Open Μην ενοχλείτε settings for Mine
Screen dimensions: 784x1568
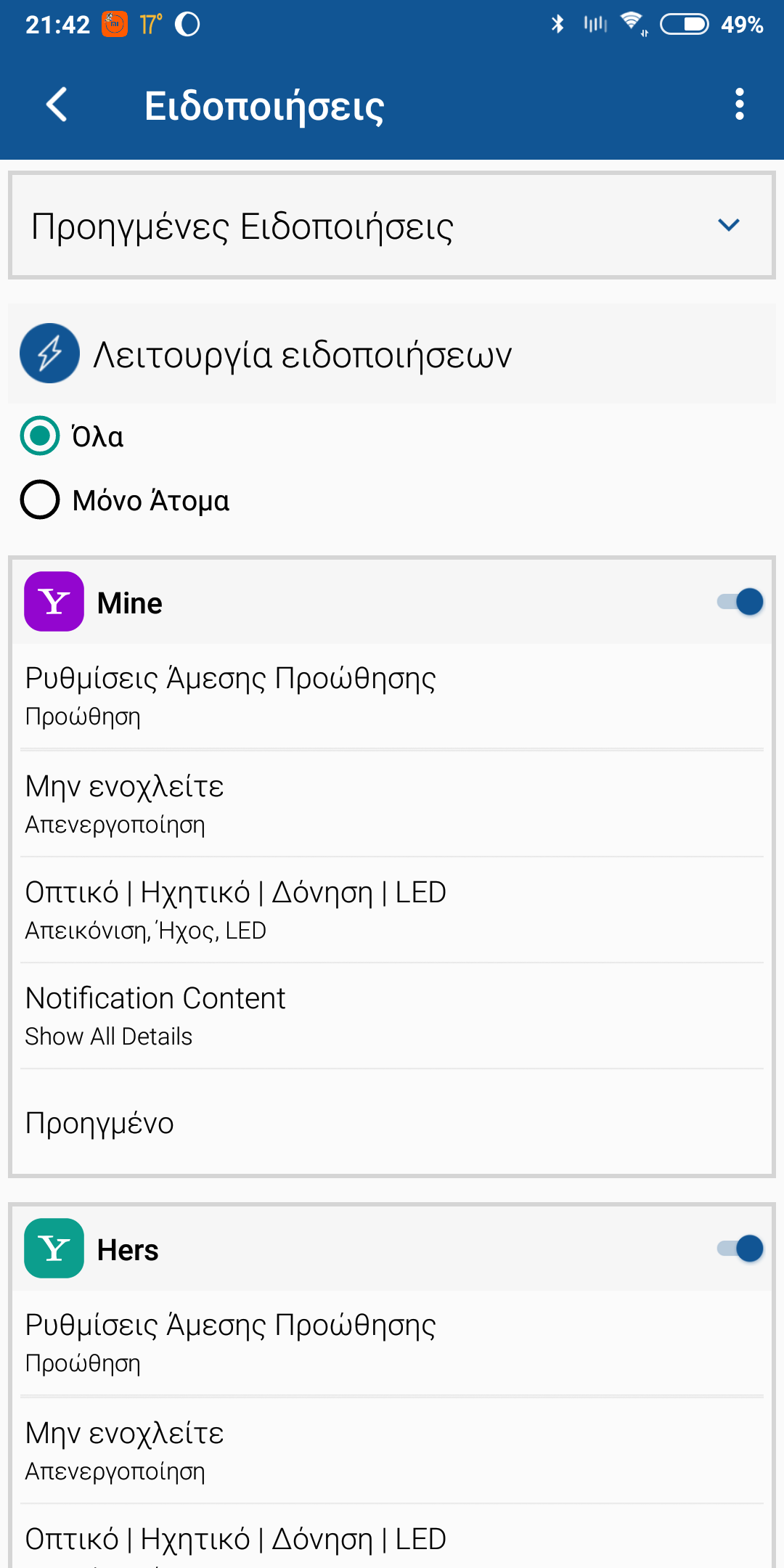tap(392, 804)
